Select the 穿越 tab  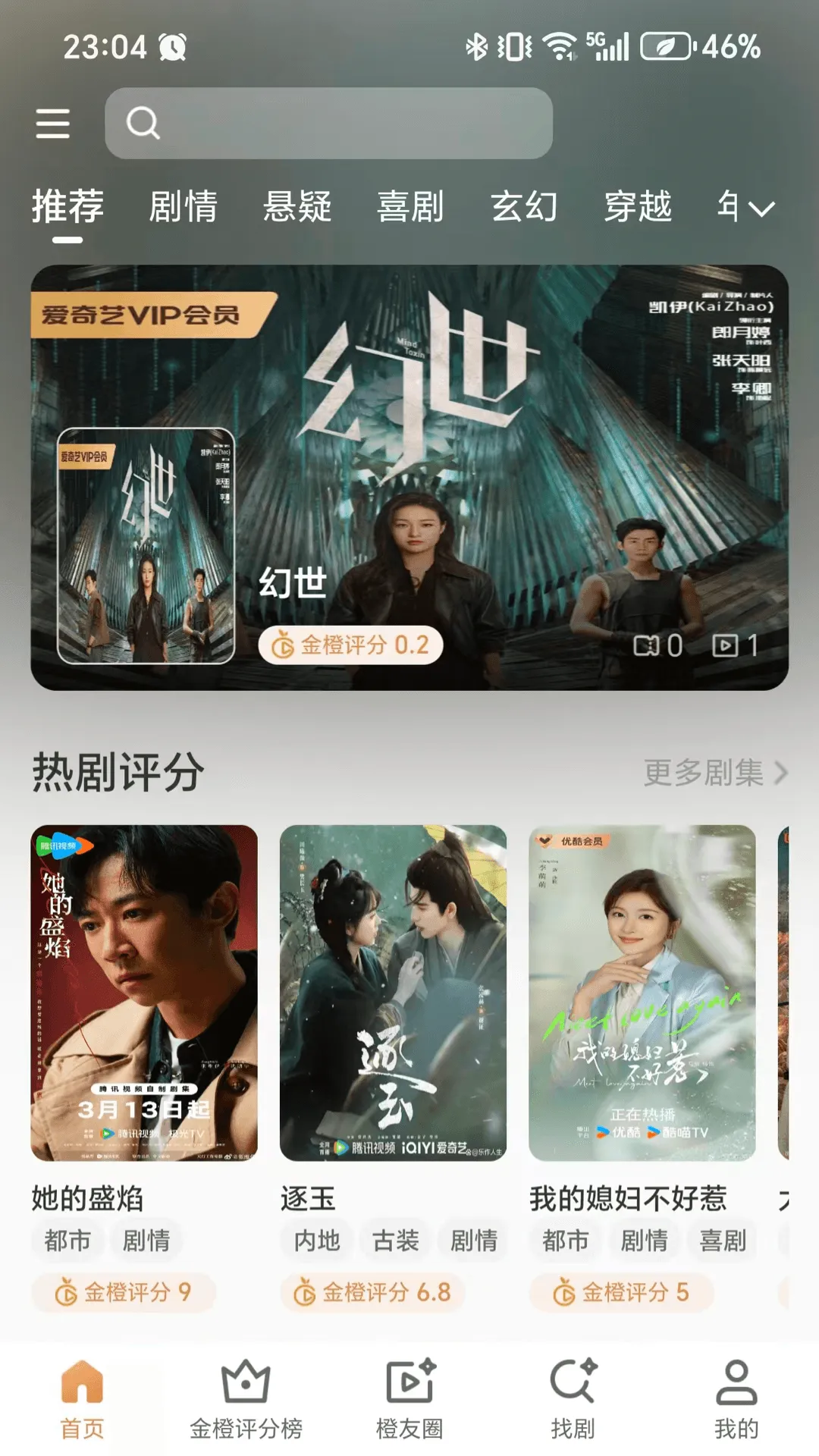pos(638,207)
